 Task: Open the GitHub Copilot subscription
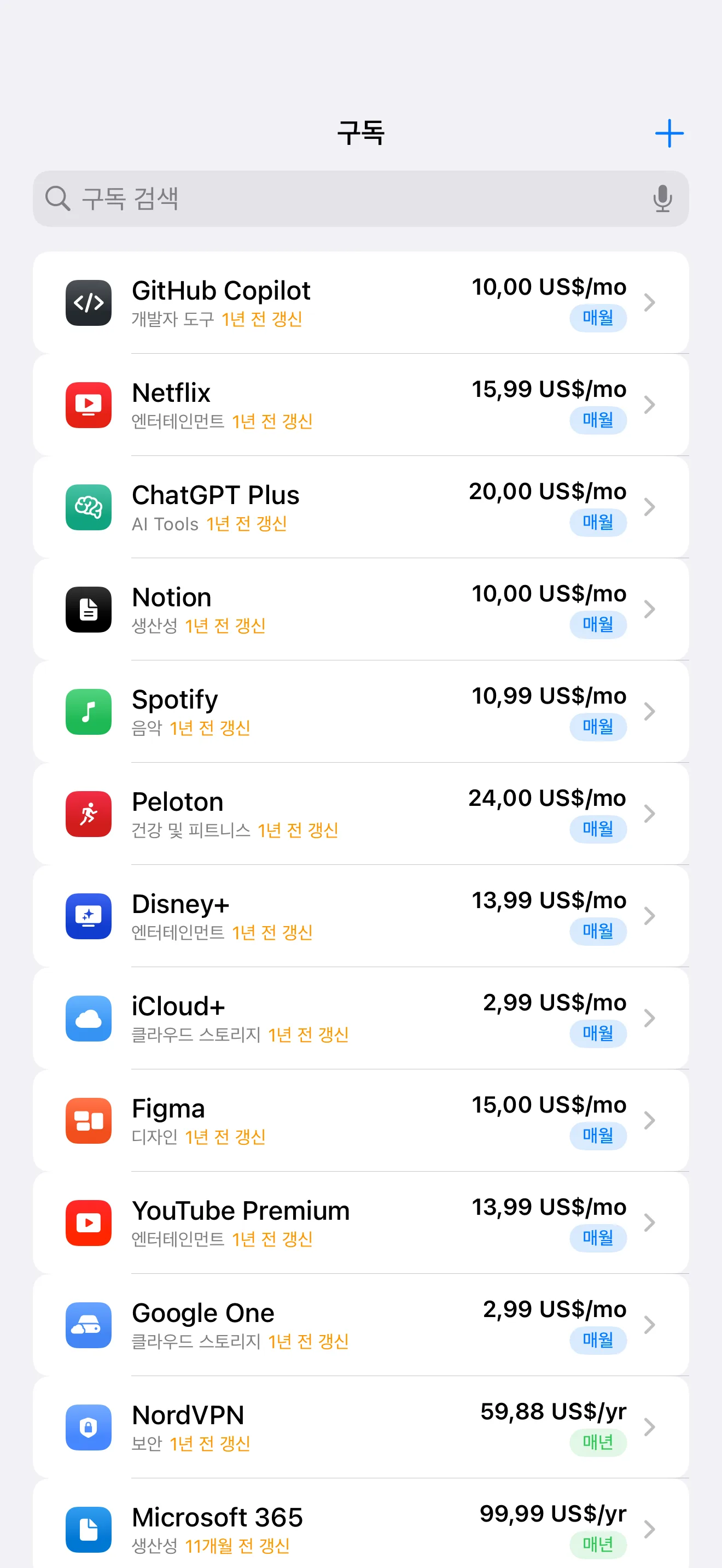[x=360, y=302]
